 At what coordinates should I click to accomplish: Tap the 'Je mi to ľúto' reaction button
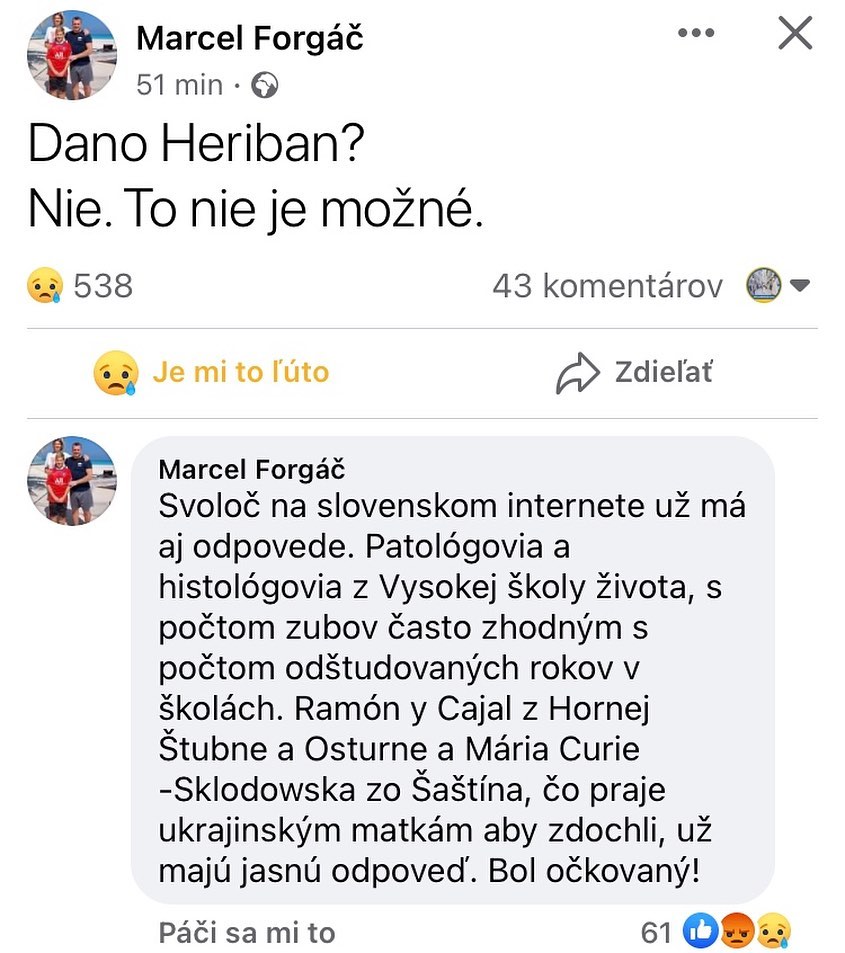pyautogui.click(x=211, y=373)
